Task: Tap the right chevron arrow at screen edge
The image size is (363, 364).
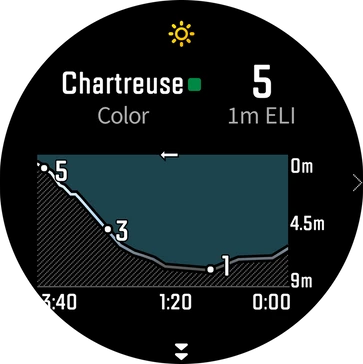Action: tap(357, 183)
